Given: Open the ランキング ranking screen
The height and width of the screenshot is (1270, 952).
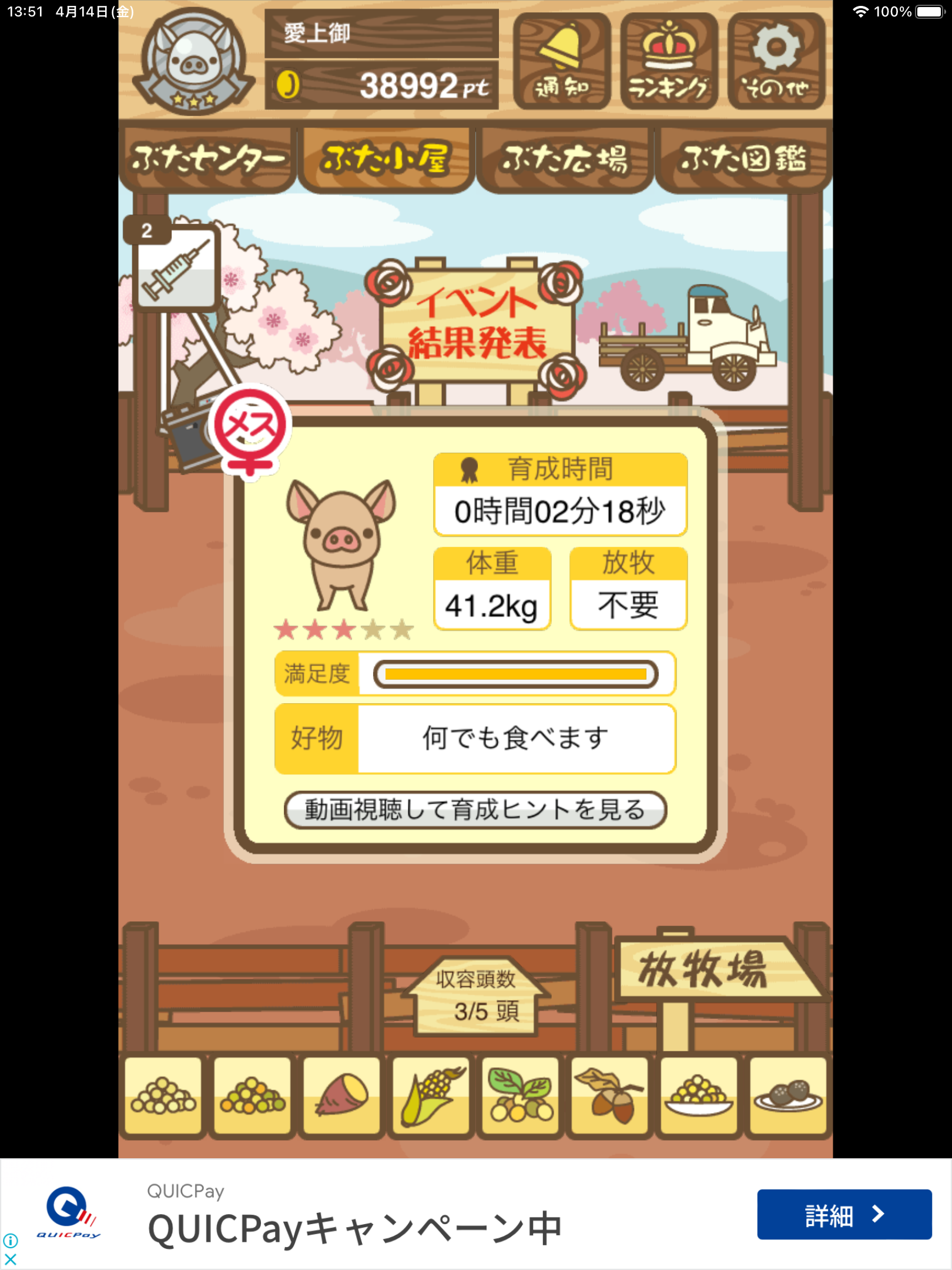Looking at the screenshot, I should (669, 61).
